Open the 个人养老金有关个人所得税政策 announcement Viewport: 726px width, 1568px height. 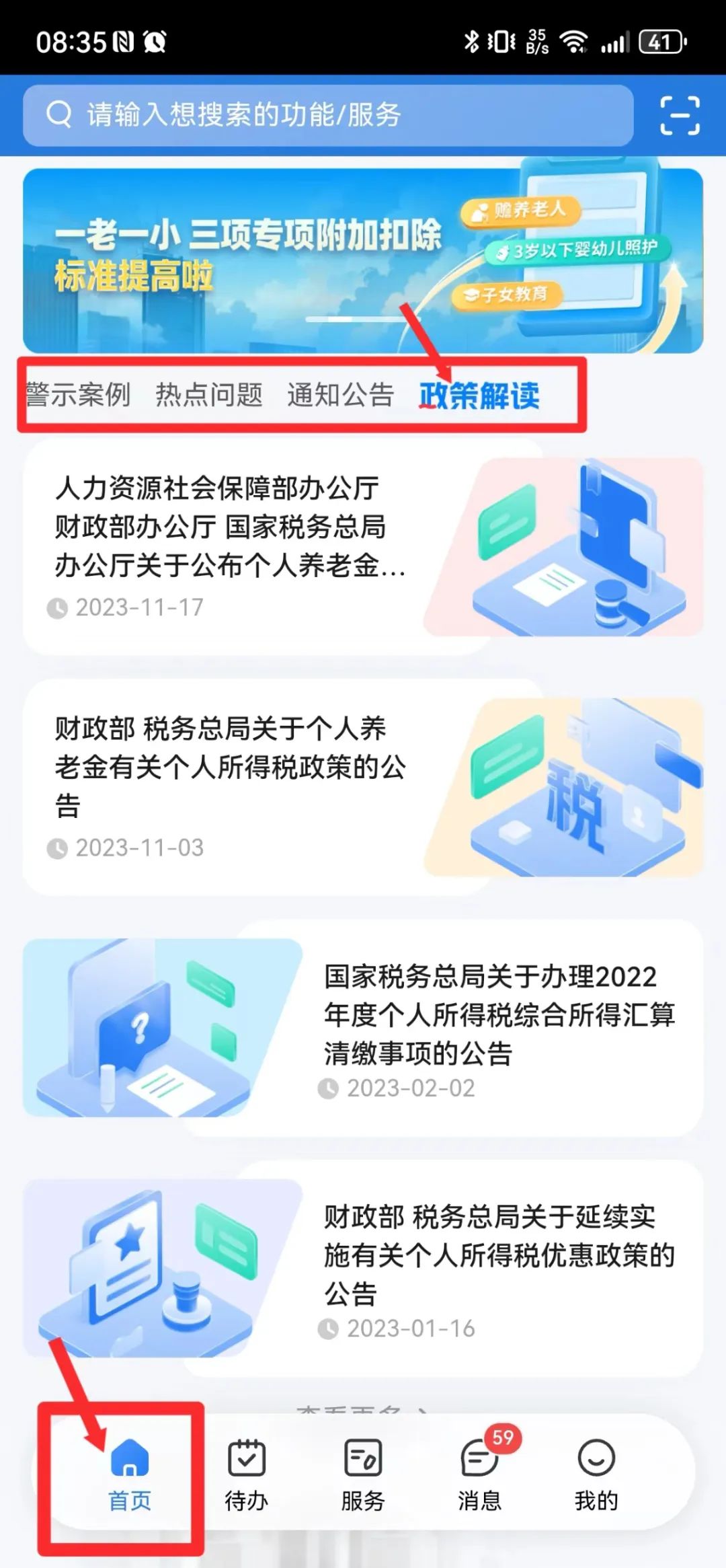(x=363, y=787)
